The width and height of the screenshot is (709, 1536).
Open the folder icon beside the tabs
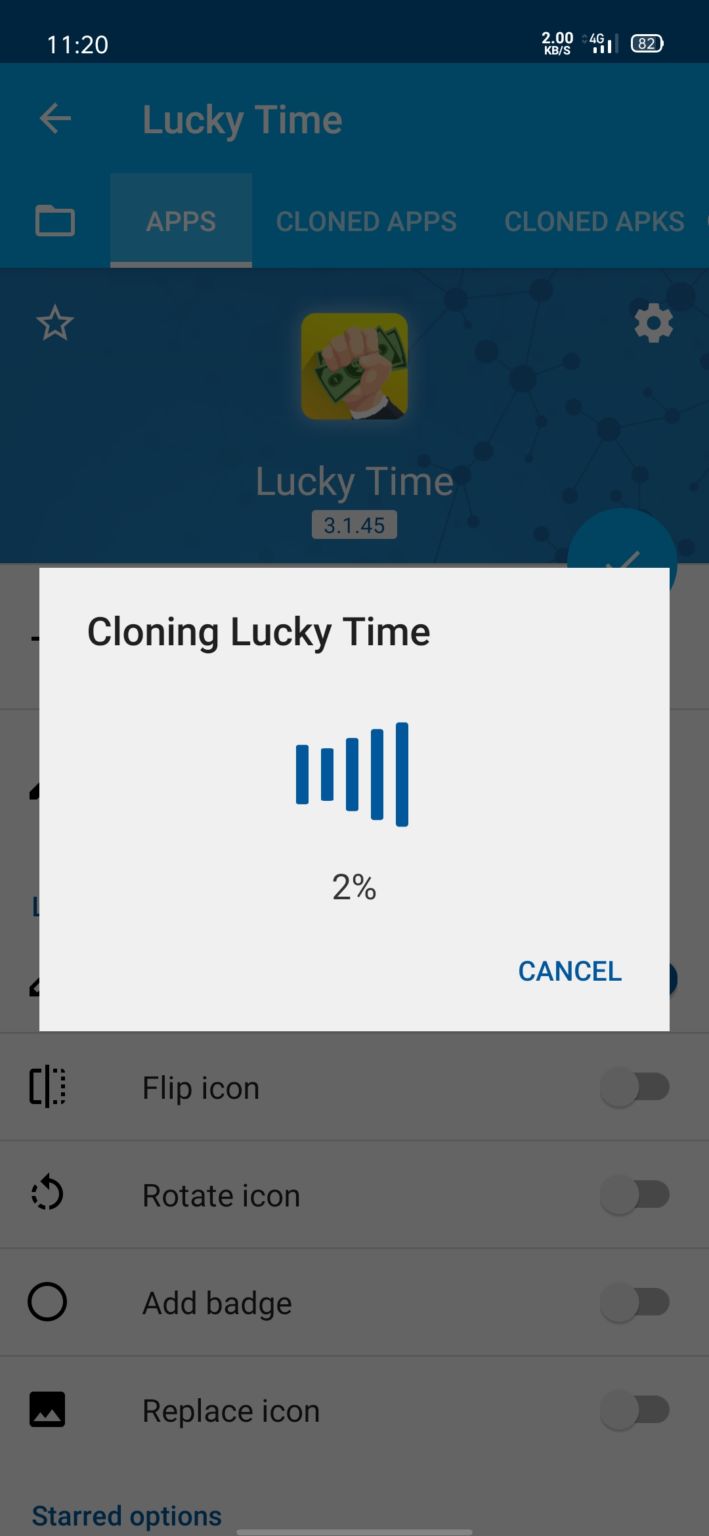coord(55,220)
